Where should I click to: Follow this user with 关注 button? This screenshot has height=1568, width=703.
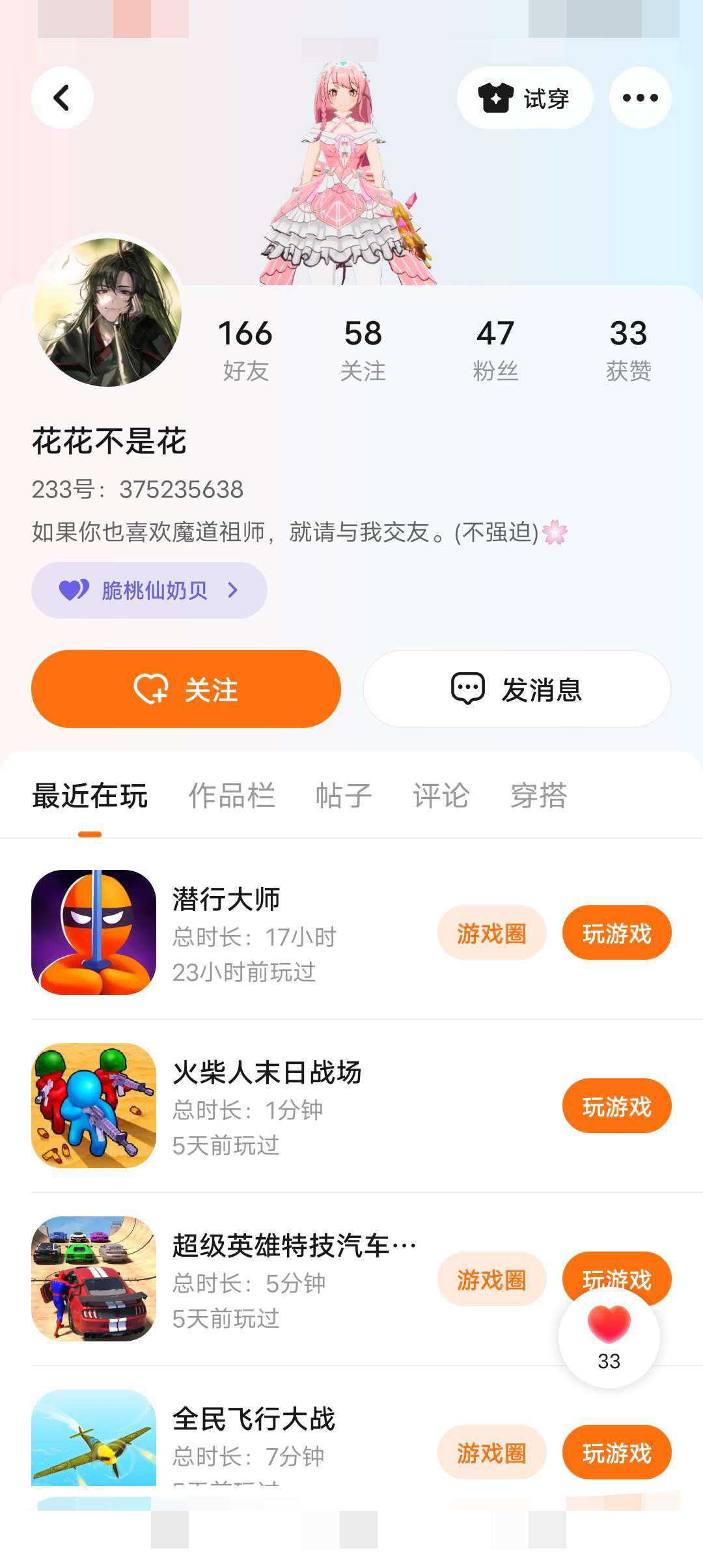pyautogui.click(x=186, y=689)
